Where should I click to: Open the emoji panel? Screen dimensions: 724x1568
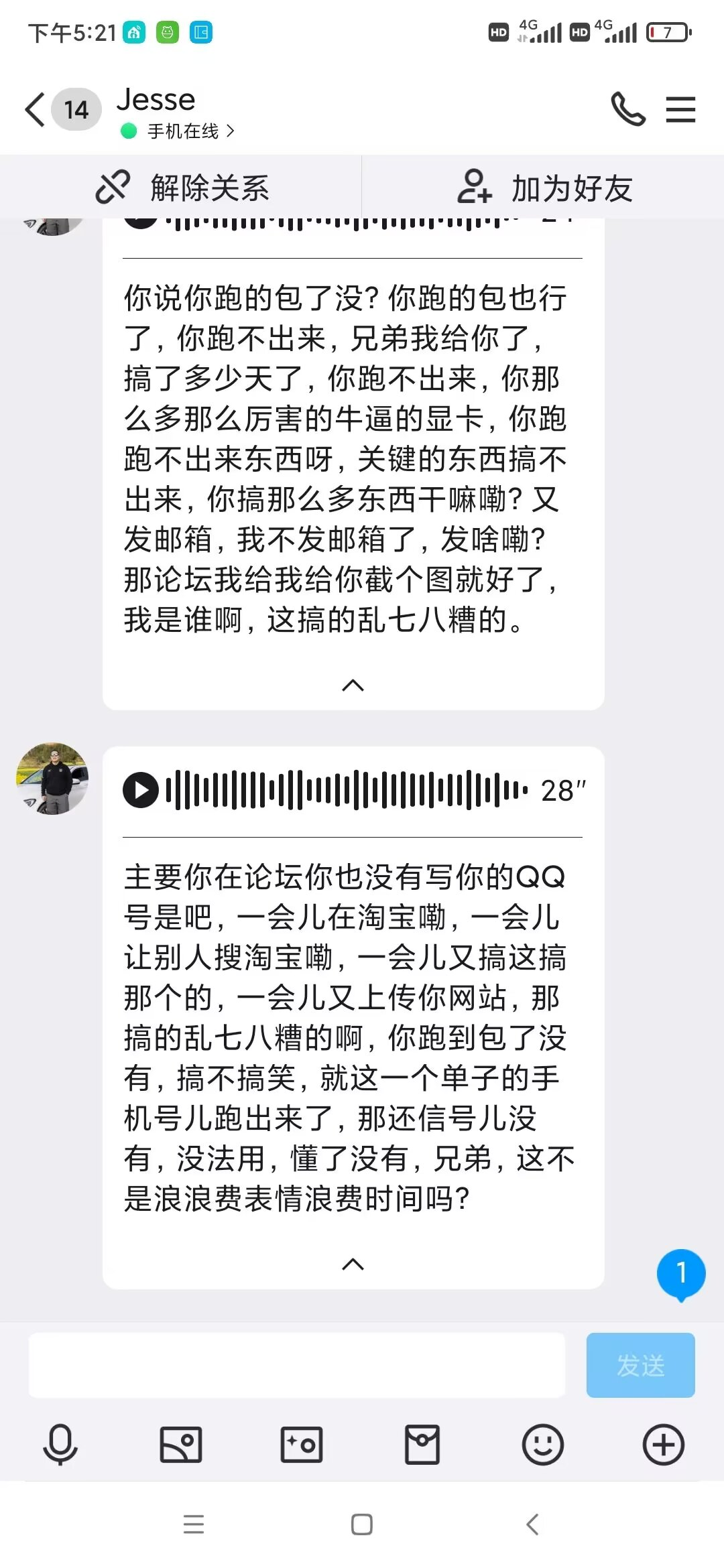tap(543, 1445)
